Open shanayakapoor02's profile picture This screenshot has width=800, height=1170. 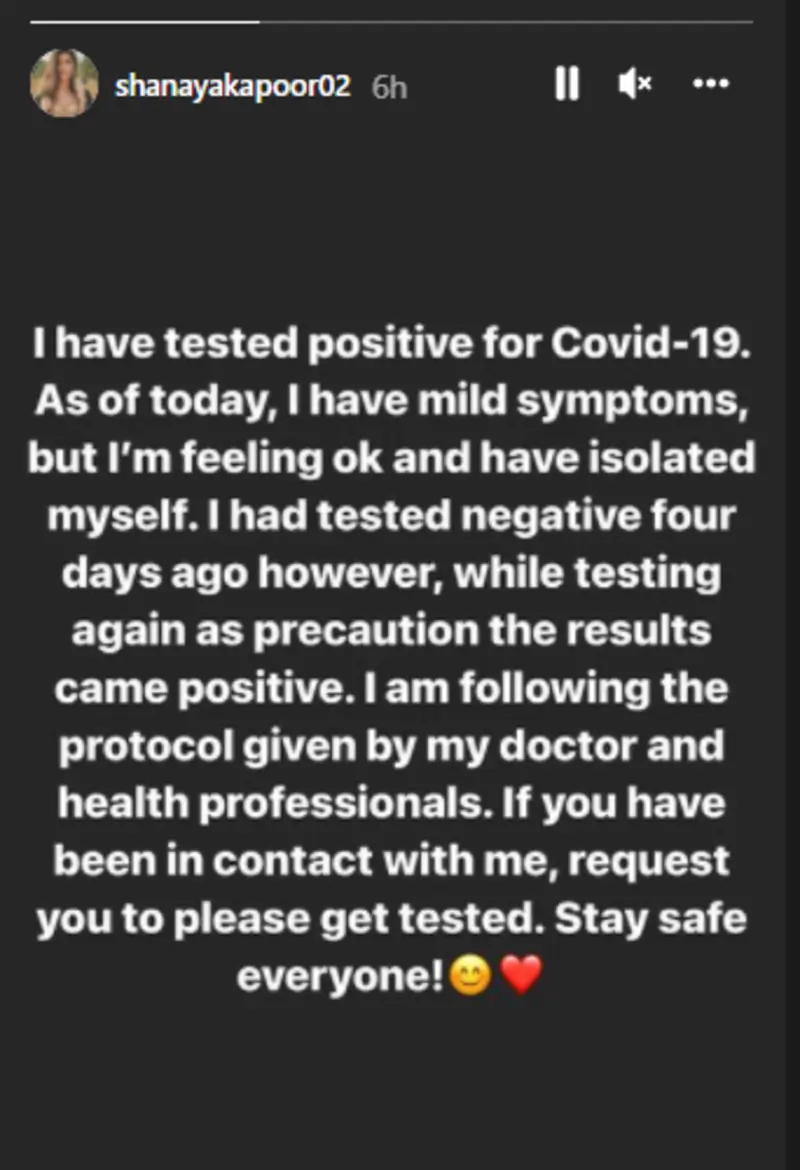(65, 84)
